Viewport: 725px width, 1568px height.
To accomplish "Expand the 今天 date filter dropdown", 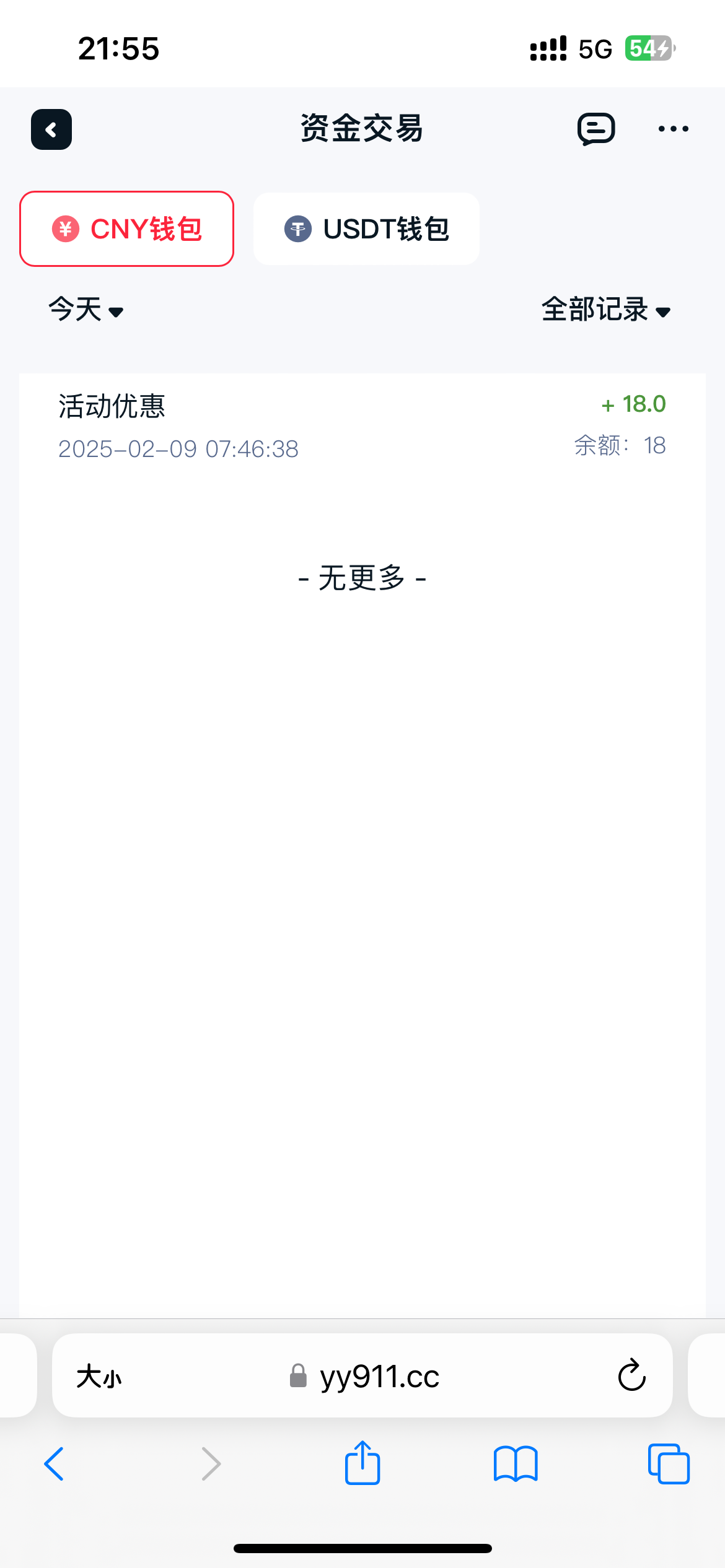I will [x=86, y=309].
